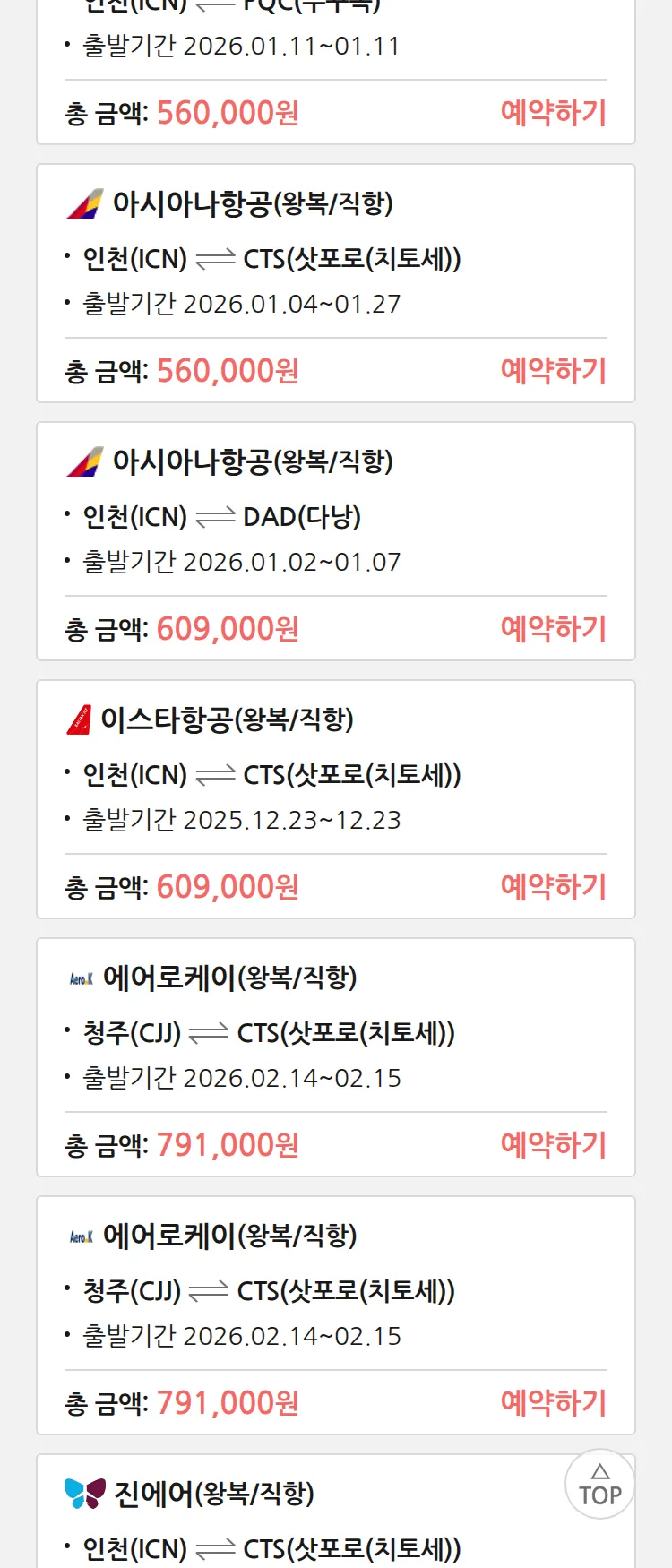Book the Phu Quoc flight departing 2026.01.11
This screenshot has width=672, height=1568.
tap(553, 113)
